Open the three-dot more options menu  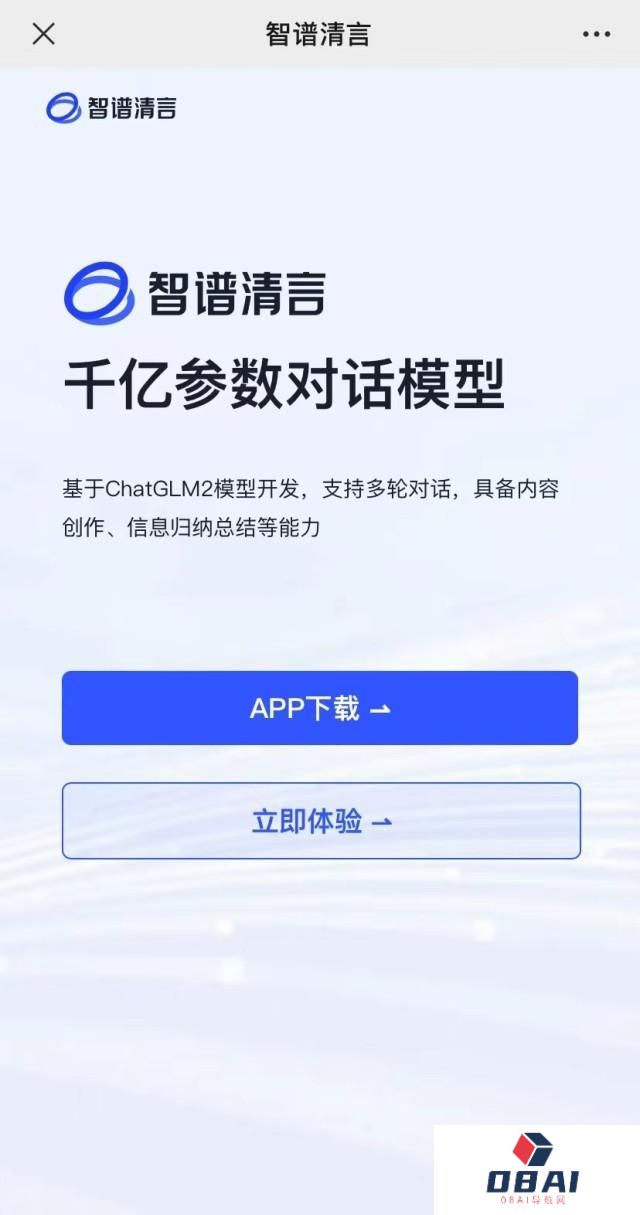point(596,34)
